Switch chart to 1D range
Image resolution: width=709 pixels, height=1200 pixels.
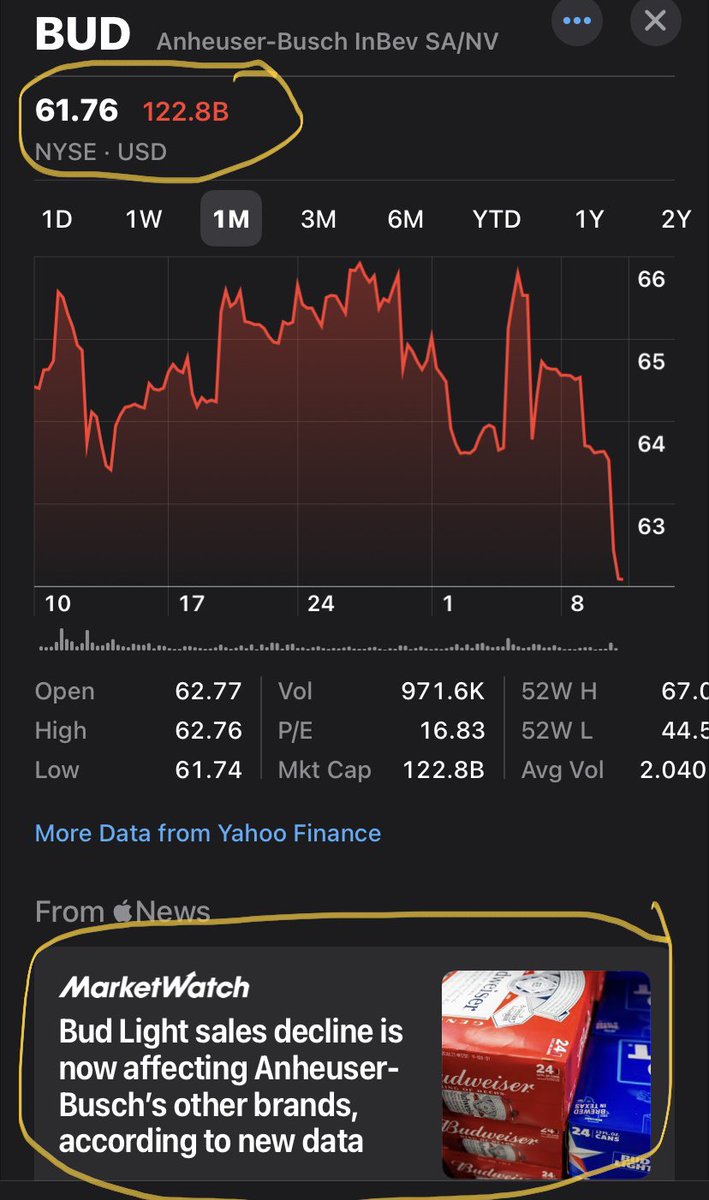point(57,219)
